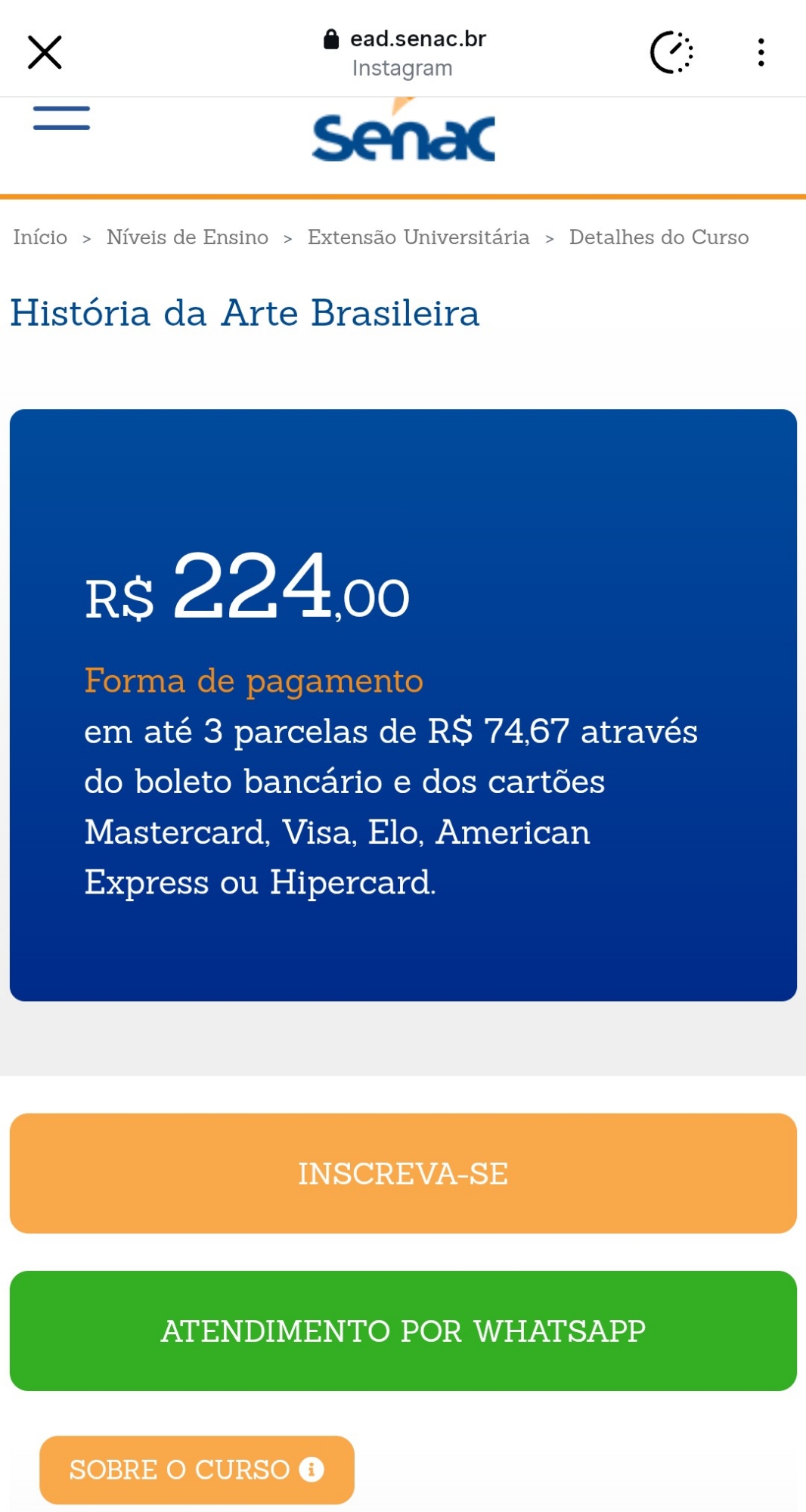Close the in-app browser

click(45, 52)
